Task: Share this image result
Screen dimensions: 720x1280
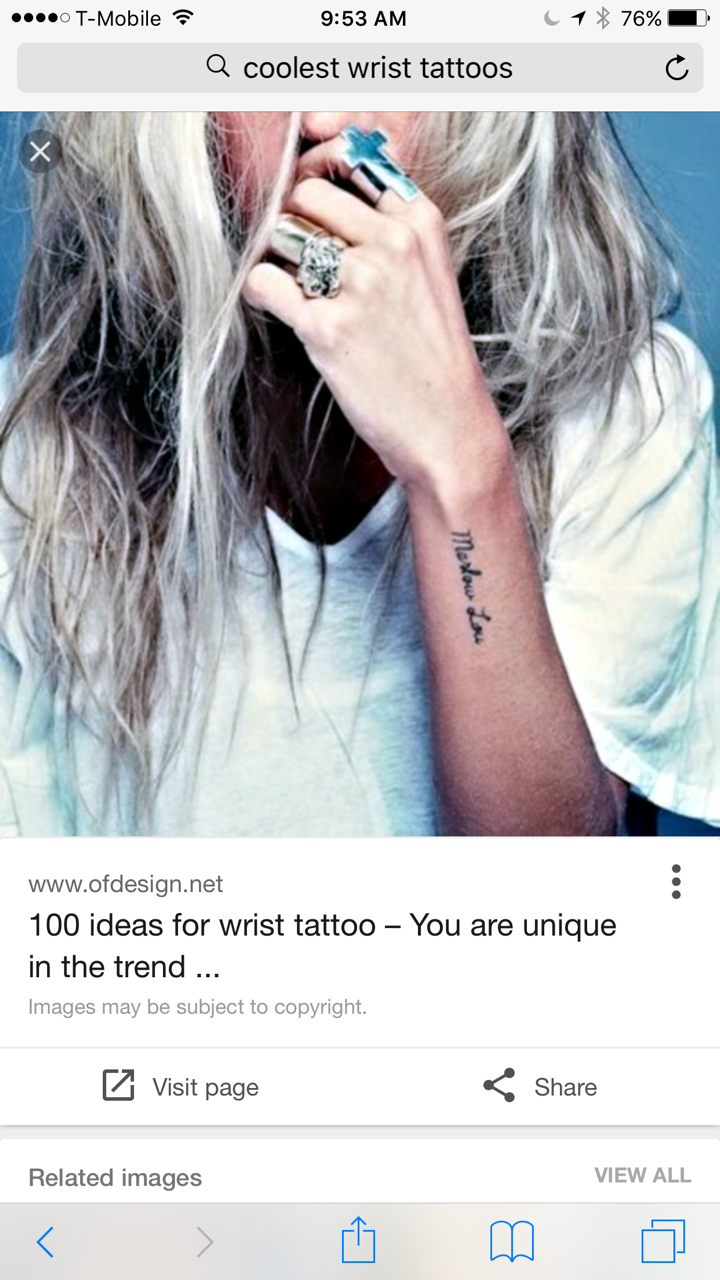Action: click(540, 1087)
